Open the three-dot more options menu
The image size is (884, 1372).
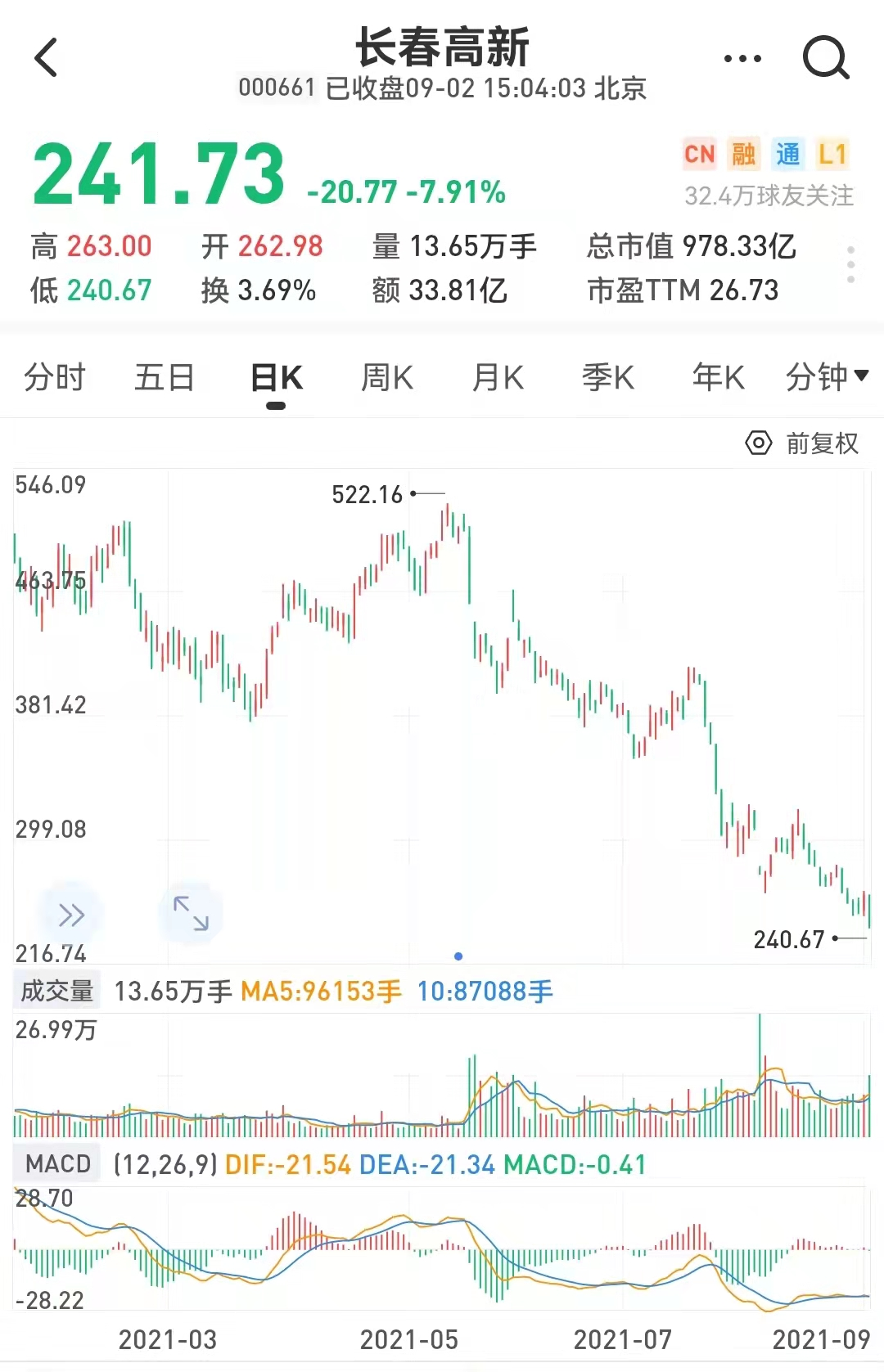coord(742,59)
